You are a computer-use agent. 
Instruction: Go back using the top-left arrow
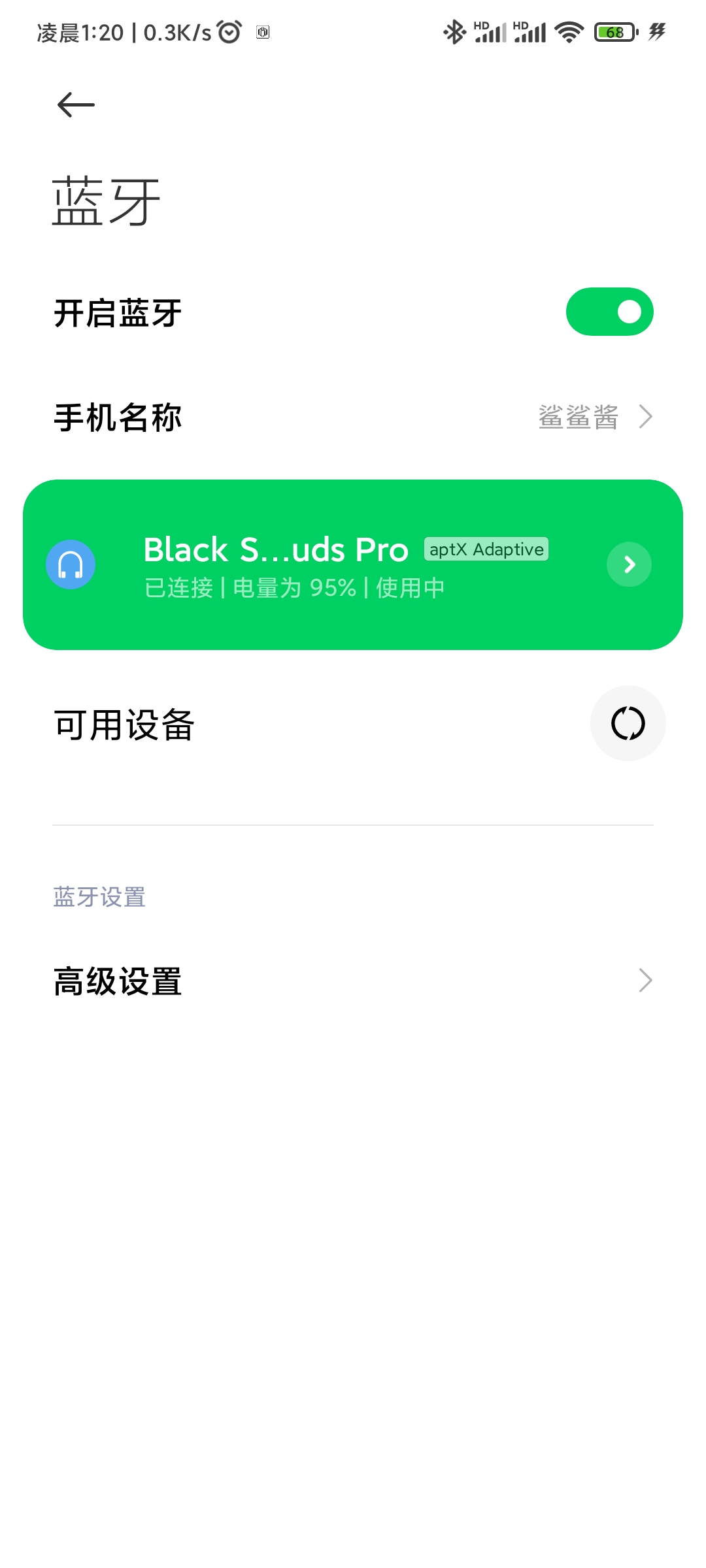(x=76, y=105)
